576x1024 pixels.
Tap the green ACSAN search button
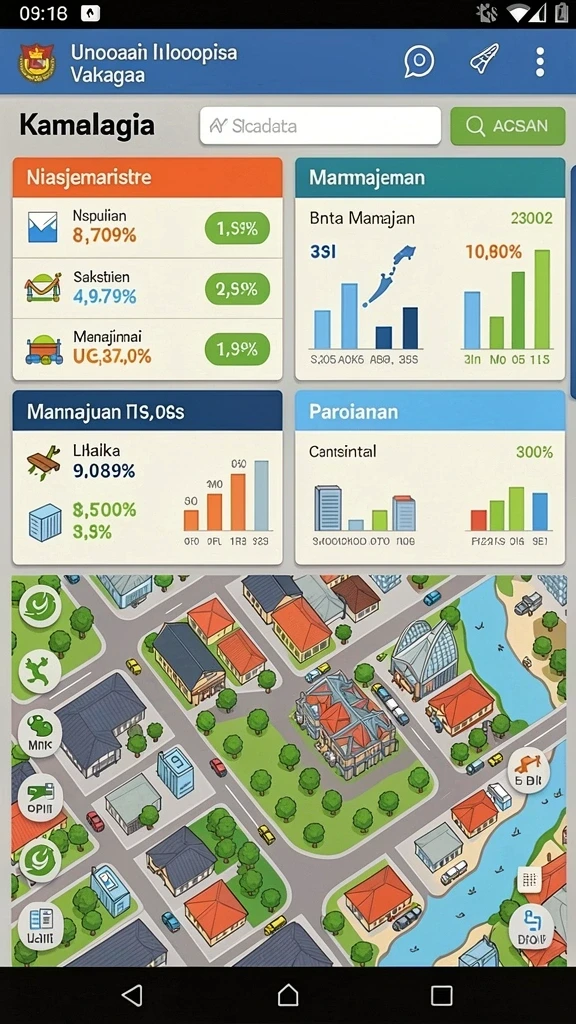[507, 126]
